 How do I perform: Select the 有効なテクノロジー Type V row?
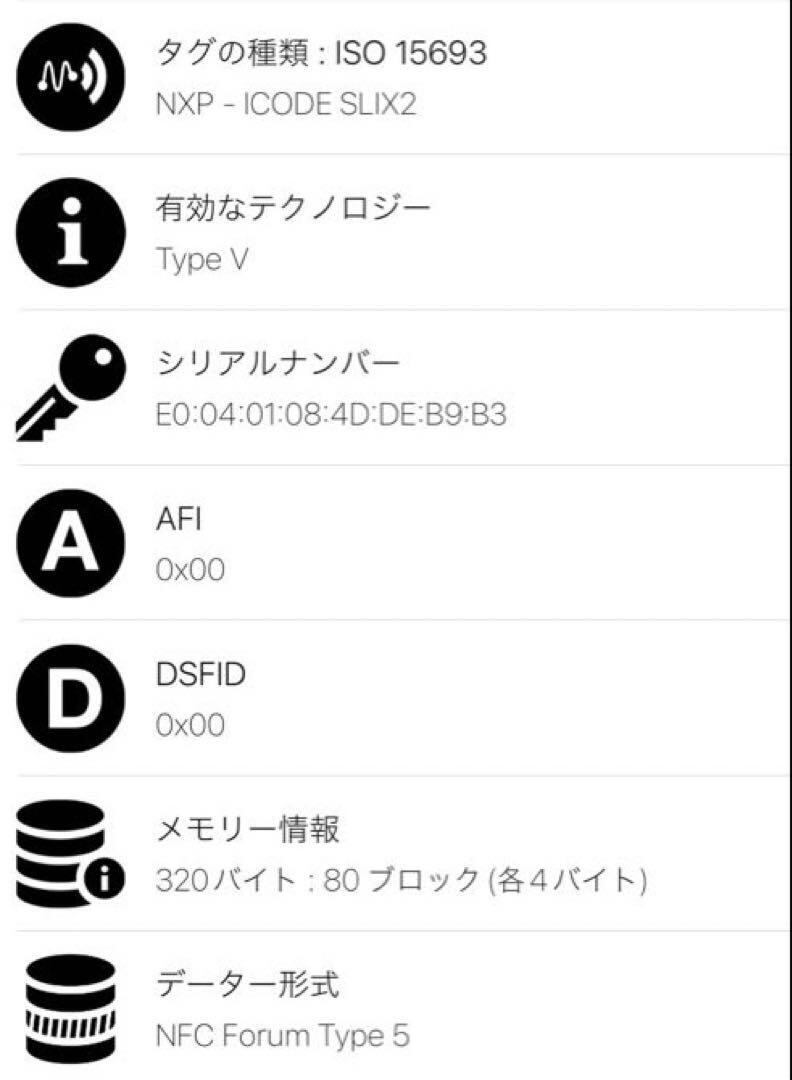pyautogui.click(x=396, y=232)
